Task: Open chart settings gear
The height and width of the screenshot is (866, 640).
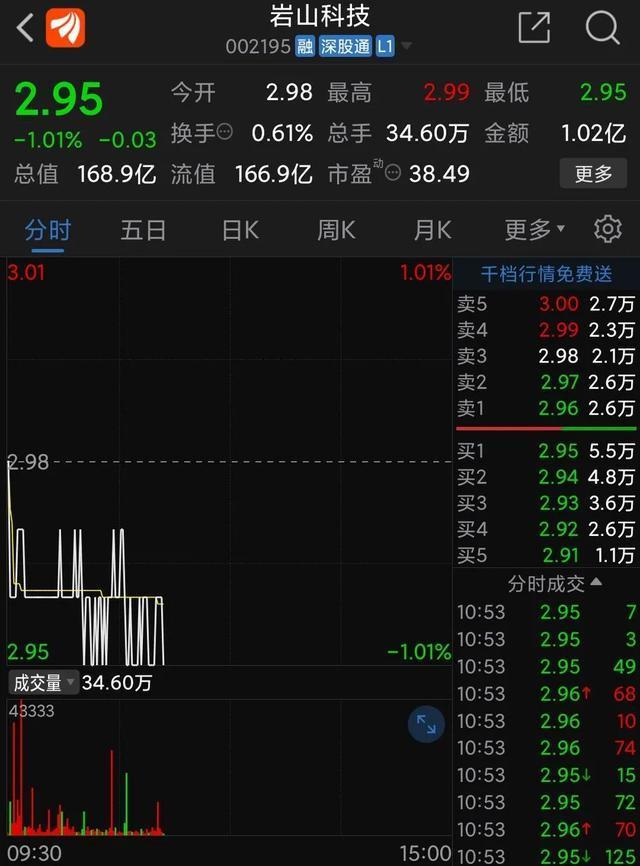Action: (607, 229)
